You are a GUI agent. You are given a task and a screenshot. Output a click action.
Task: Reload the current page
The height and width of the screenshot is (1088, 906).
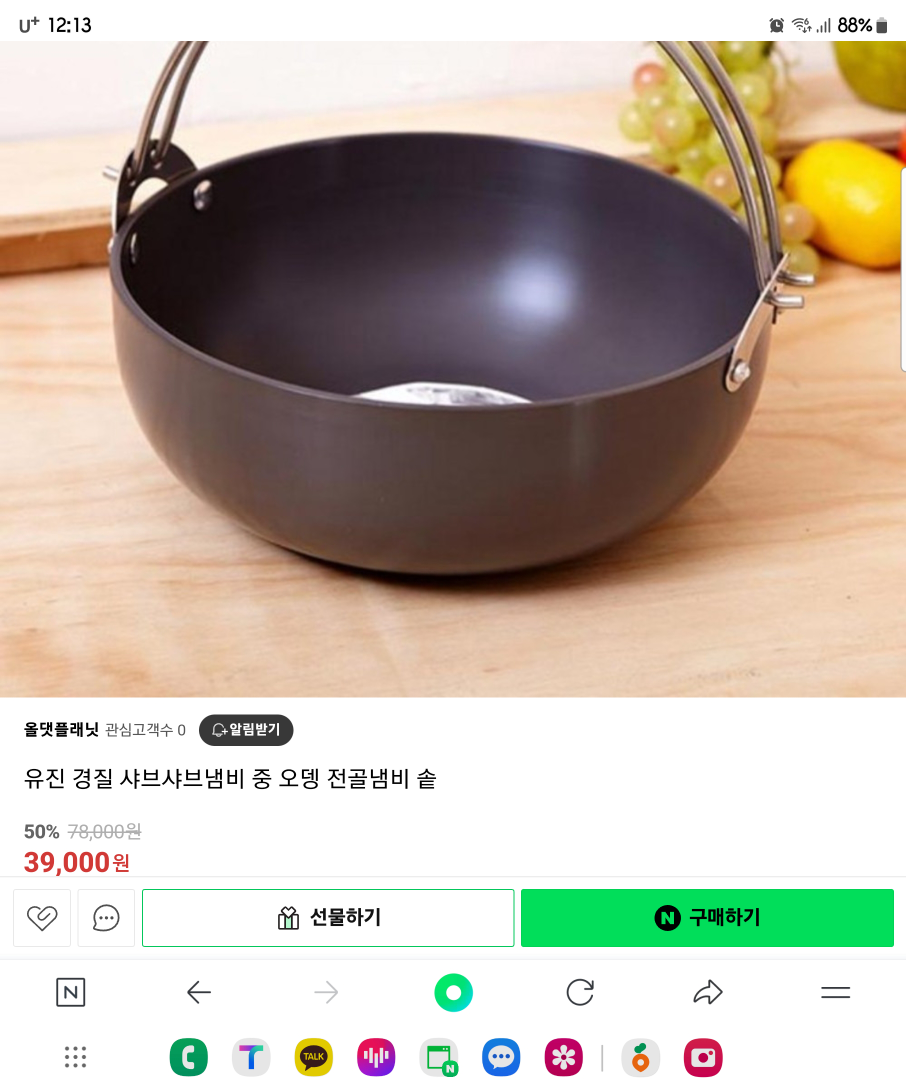pos(580,993)
